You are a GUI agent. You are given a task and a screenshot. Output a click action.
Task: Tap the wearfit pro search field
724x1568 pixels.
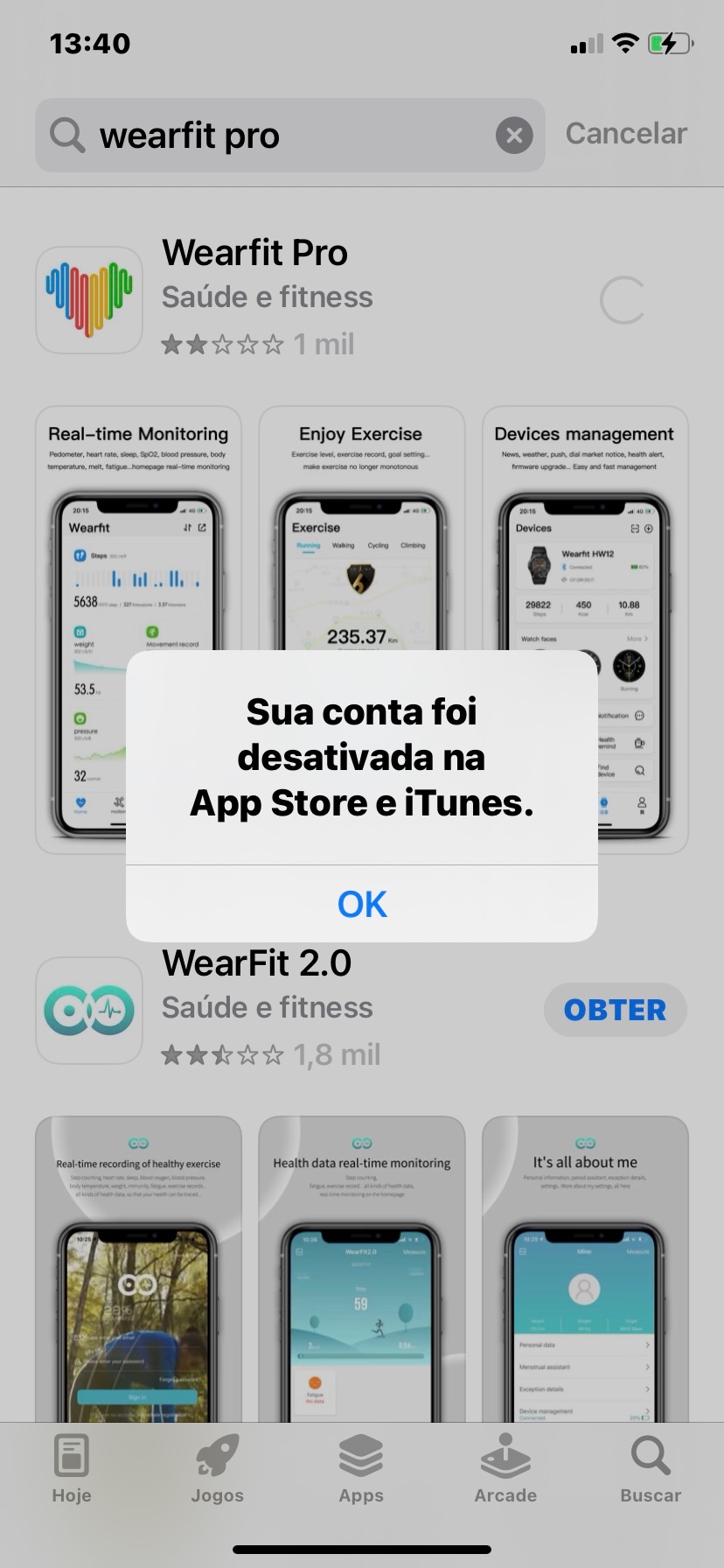(289, 136)
